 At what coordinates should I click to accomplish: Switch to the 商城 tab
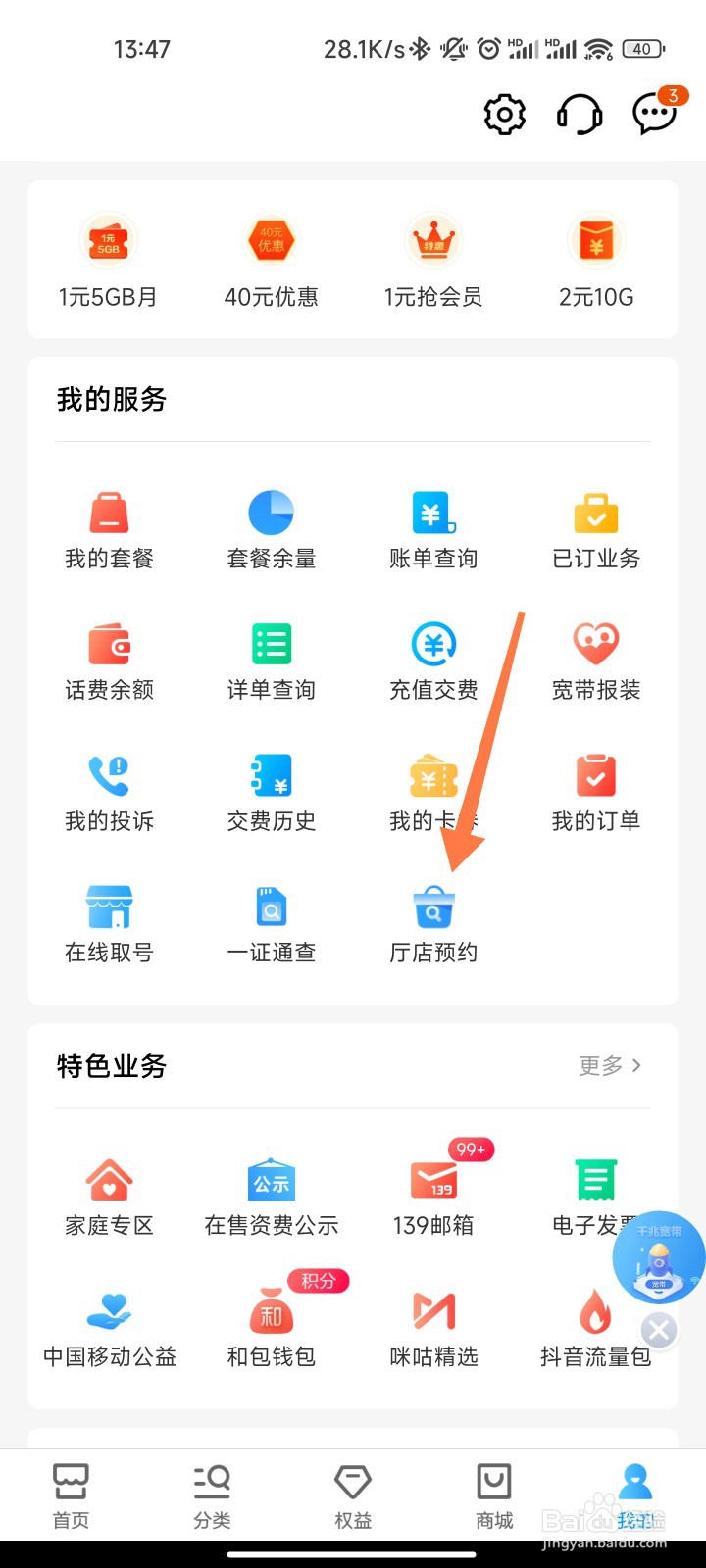494,1496
